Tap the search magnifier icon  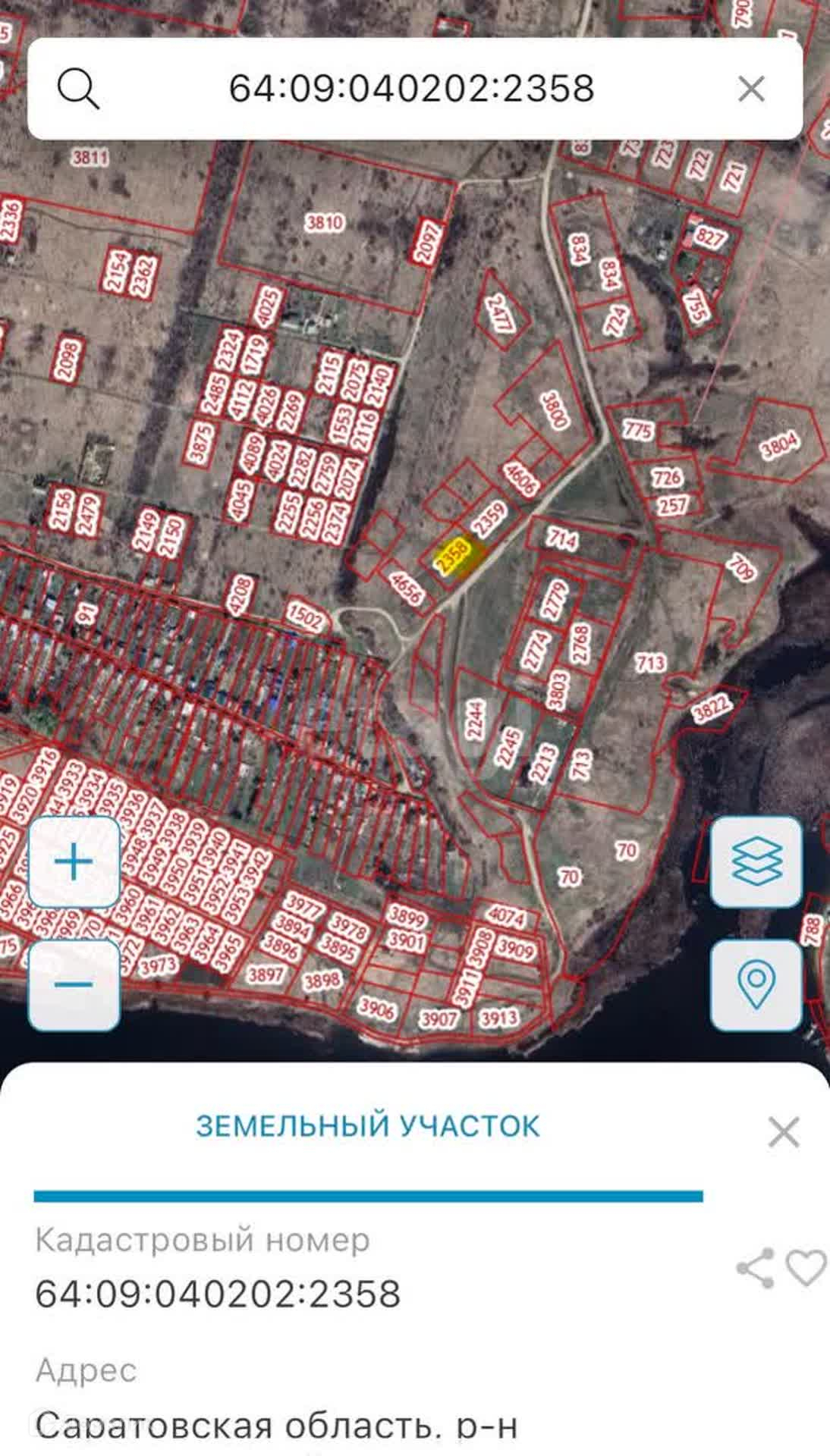coord(78,89)
